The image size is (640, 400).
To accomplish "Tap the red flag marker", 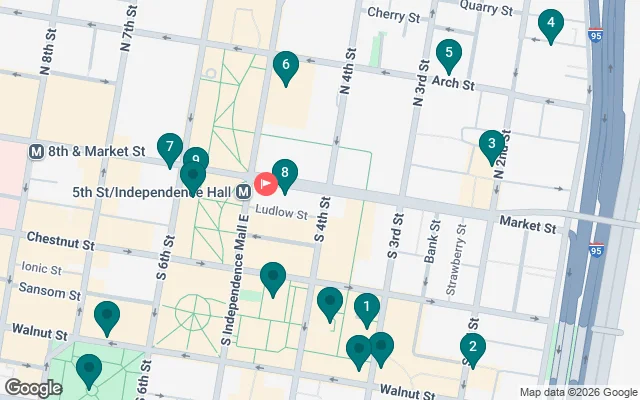I will coord(266,184).
